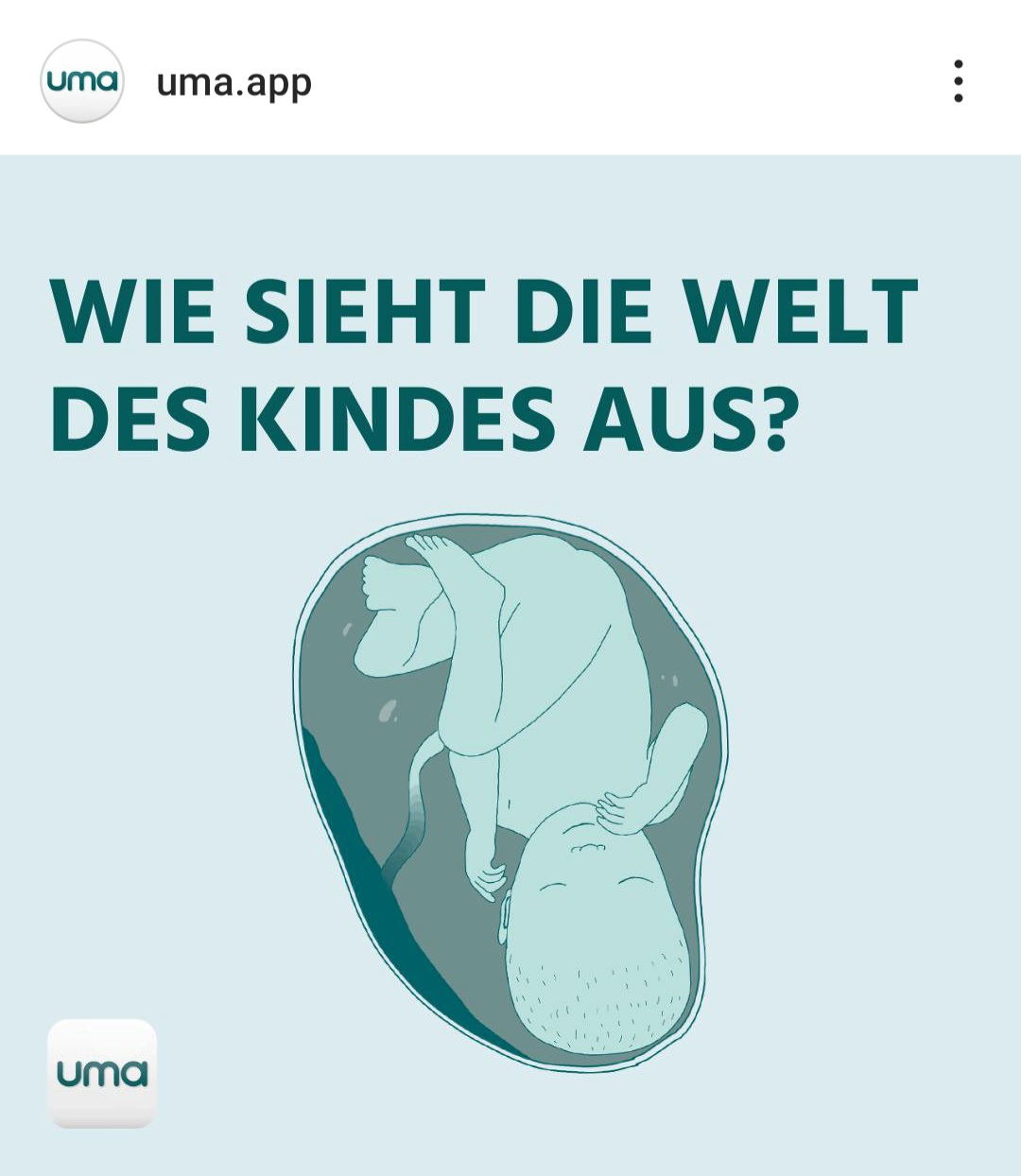Tap the uma.app username
The width and height of the screenshot is (1021, 1176).
coord(234,83)
